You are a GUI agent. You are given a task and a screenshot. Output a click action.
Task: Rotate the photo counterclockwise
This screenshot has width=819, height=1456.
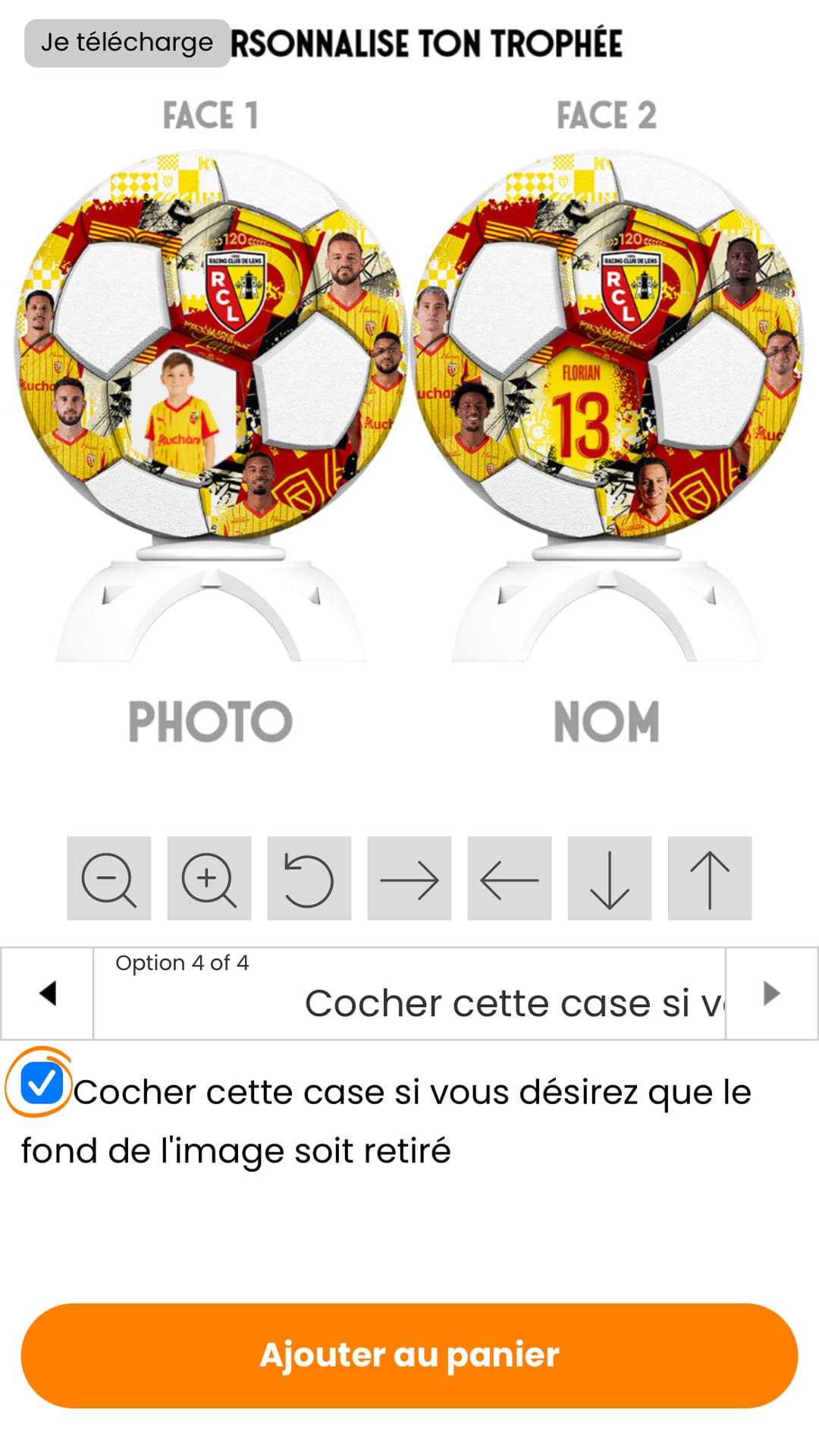309,878
